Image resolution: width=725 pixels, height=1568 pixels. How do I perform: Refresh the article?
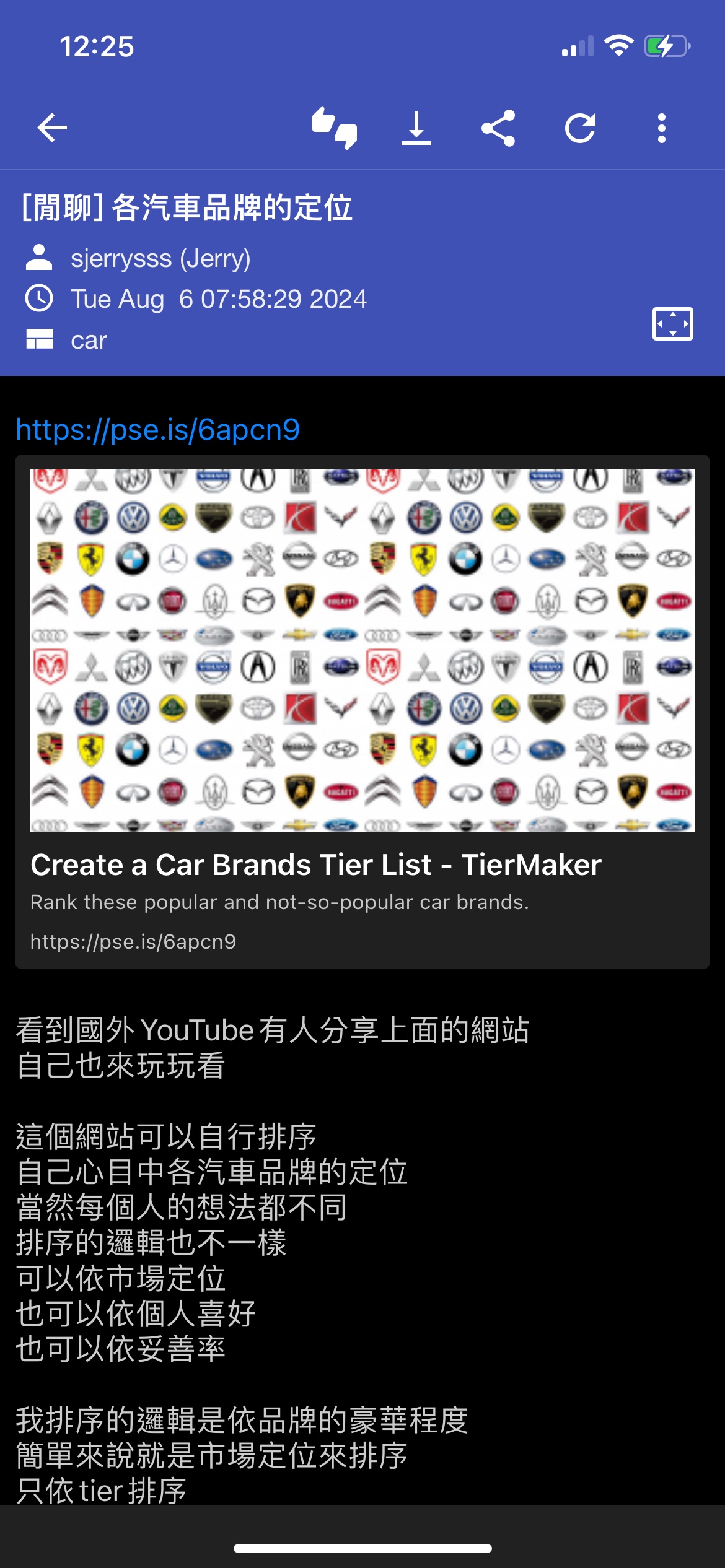coord(580,128)
